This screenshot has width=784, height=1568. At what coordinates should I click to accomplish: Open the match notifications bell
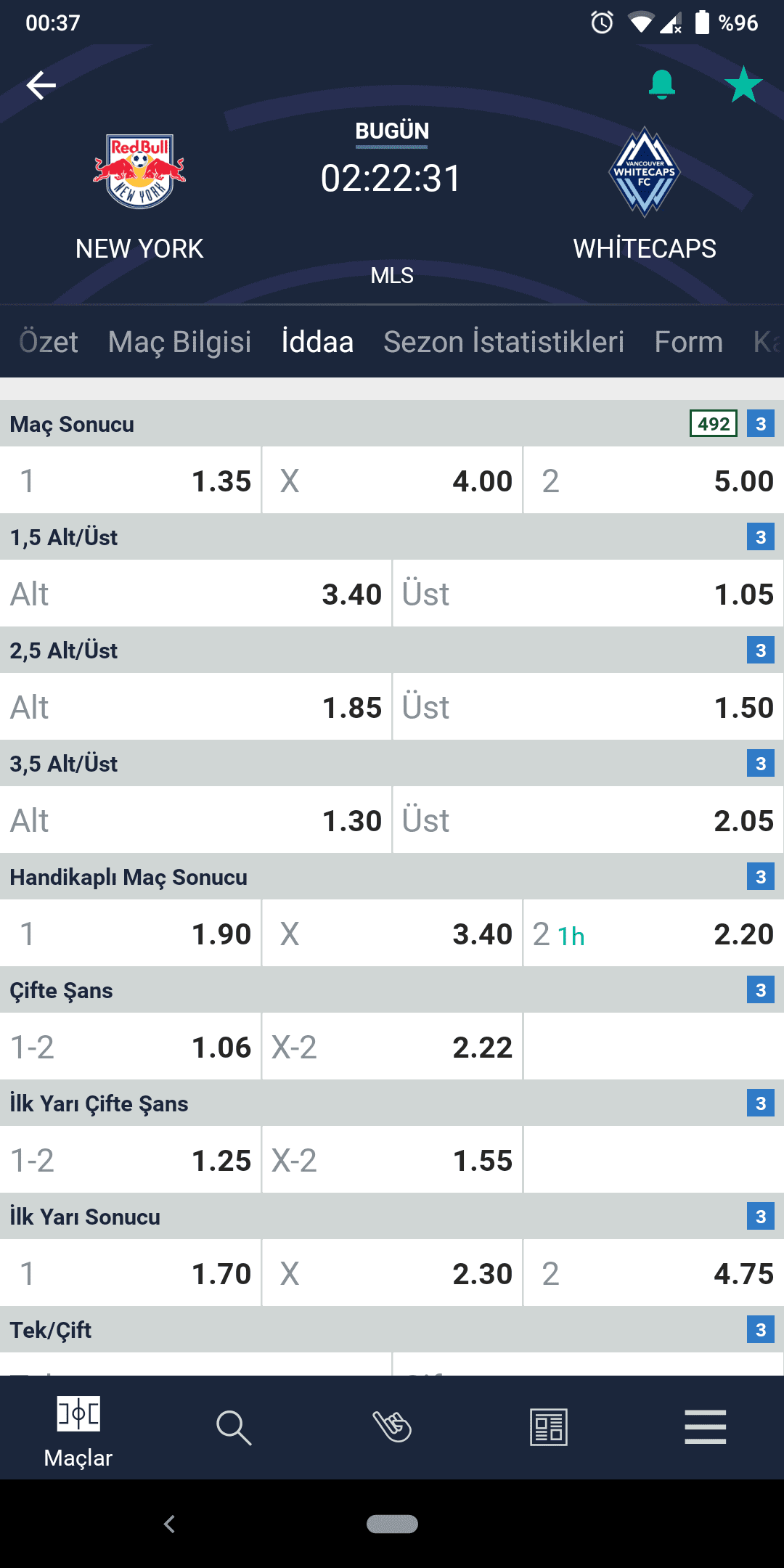point(661,85)
